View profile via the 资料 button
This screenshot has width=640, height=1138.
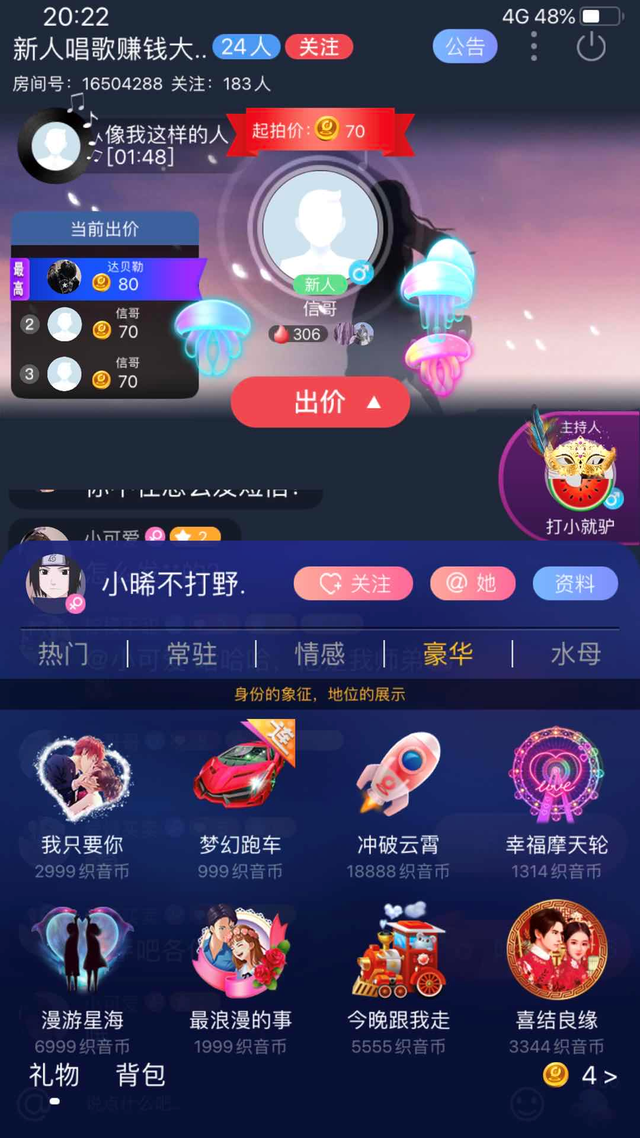point(576,584)
